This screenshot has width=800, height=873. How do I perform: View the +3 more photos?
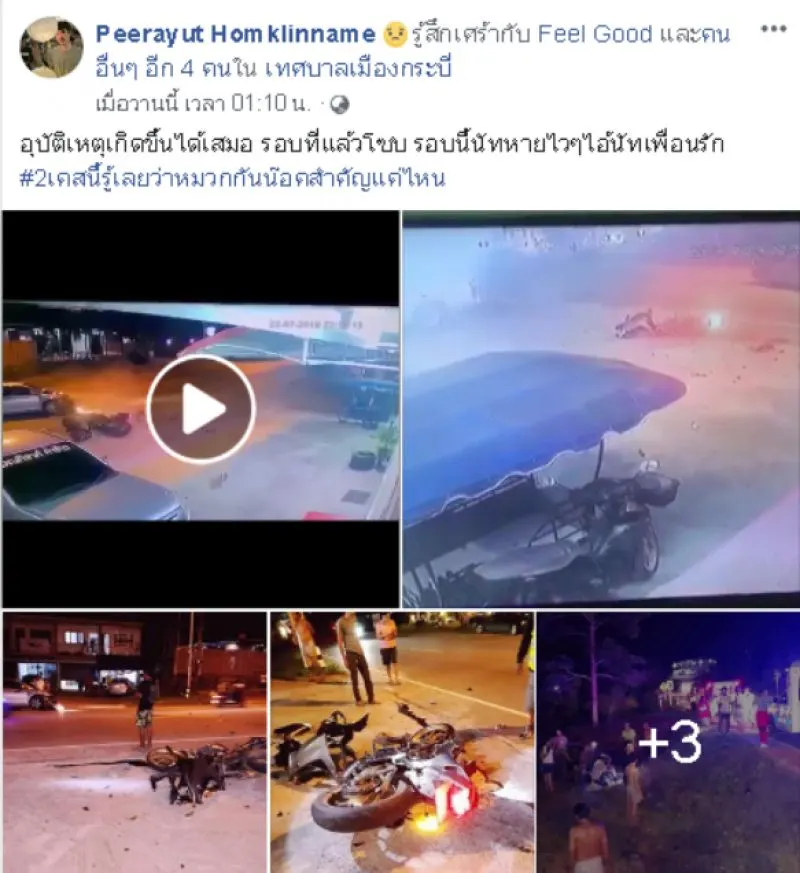[668, 742]
